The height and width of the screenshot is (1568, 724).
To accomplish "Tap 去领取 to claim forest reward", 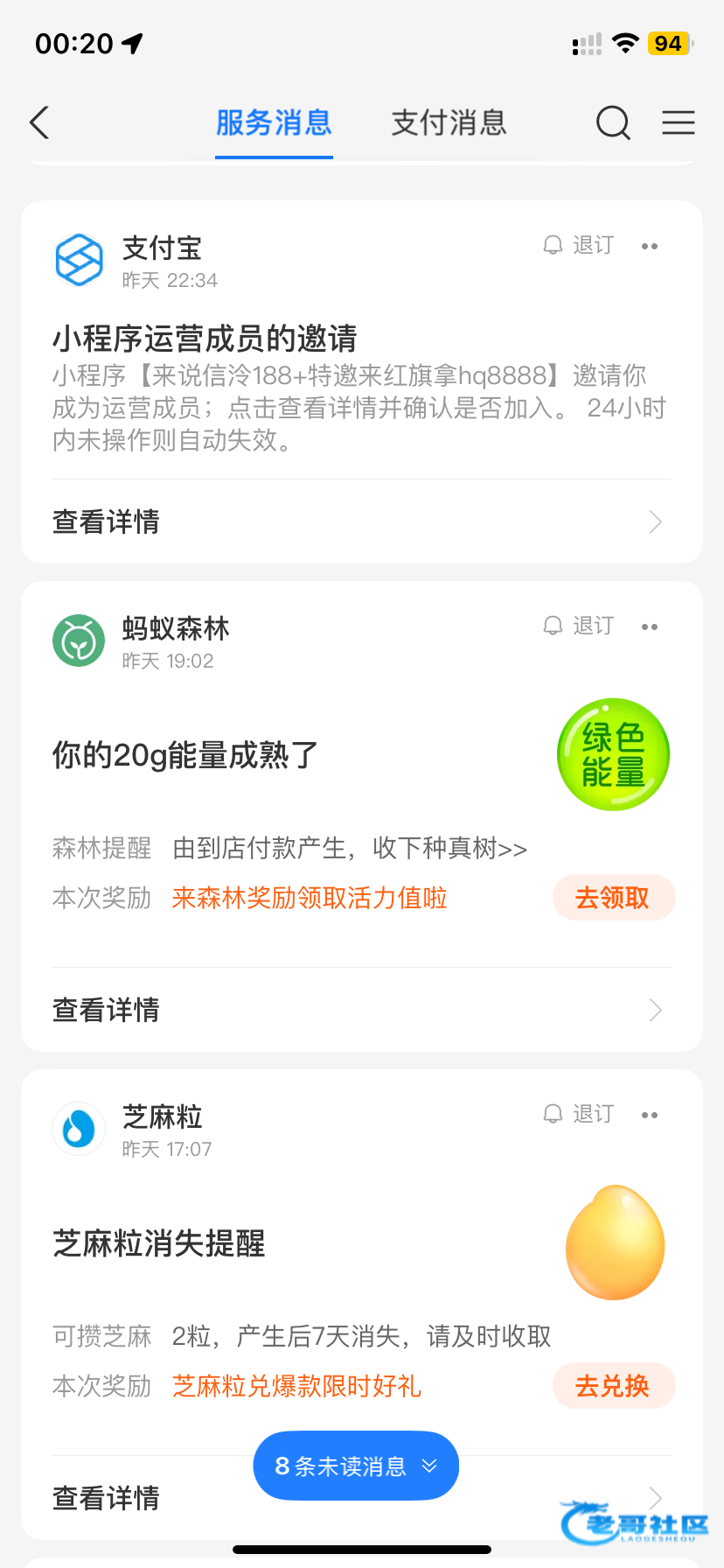I will tap(613, 898).
